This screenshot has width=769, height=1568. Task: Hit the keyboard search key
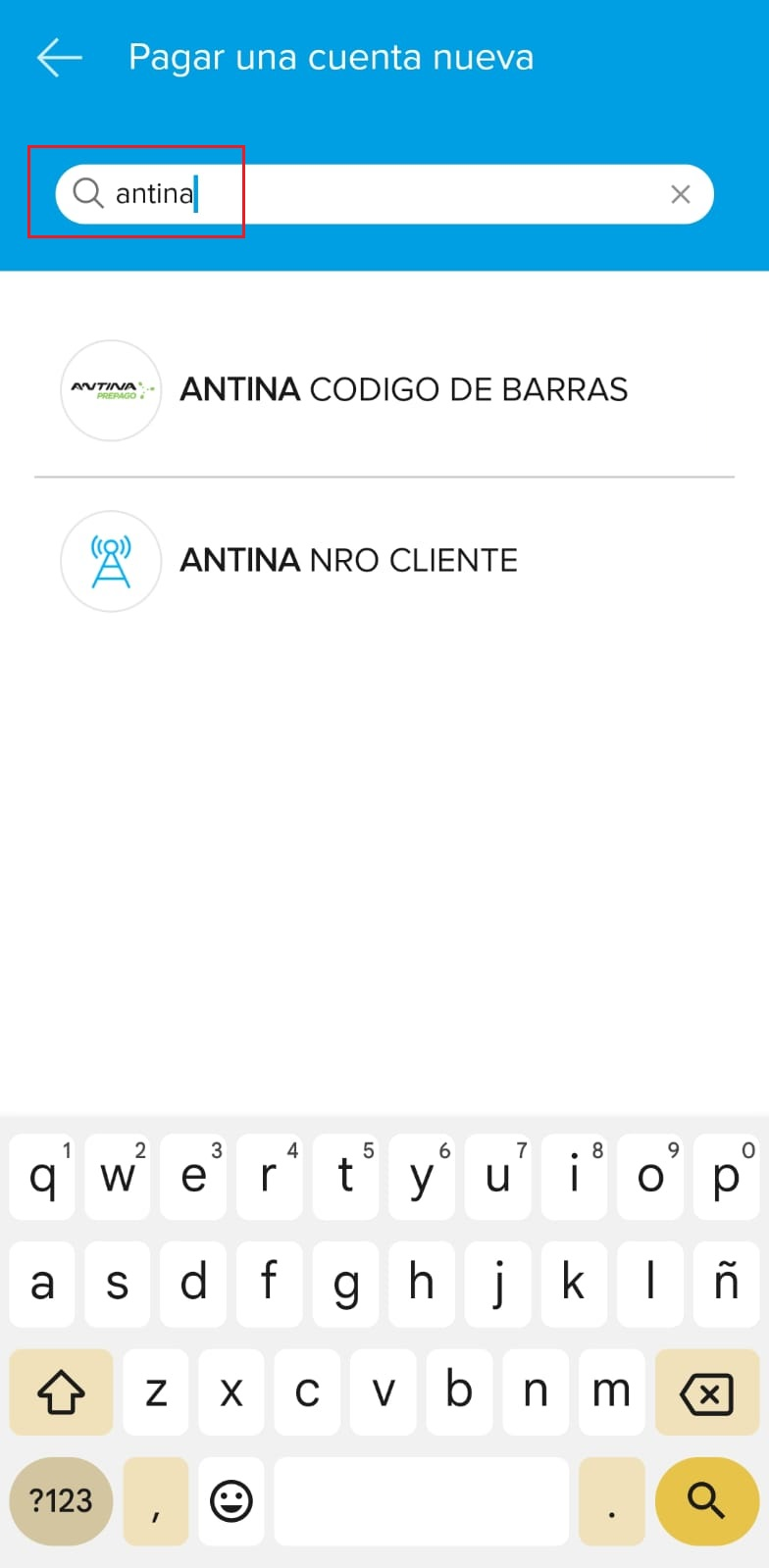tap(706, 1500)
